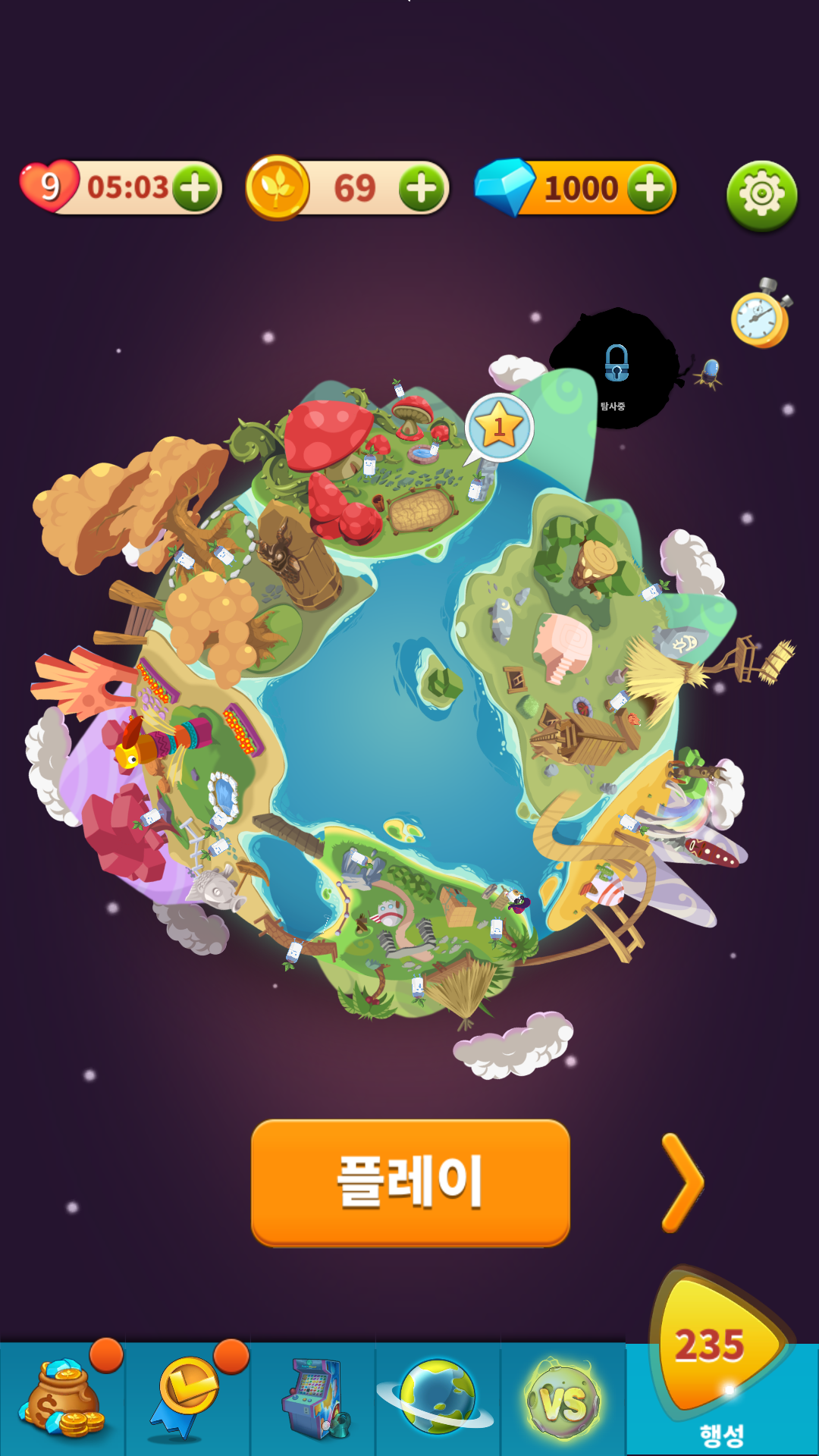The image size is (819, 1456).
Task: Open the settings gear
Action: pyautogui.click(x=761, y=196)
